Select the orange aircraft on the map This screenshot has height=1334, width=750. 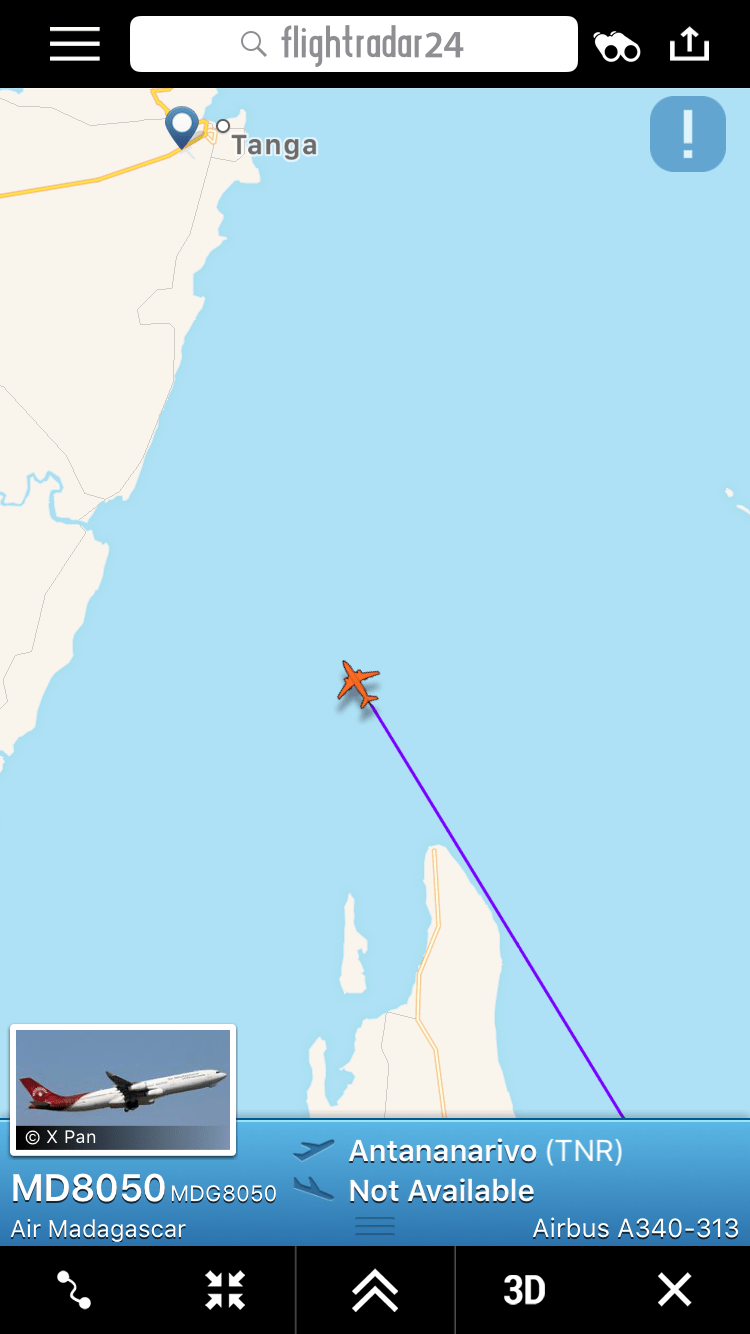point(358,684)
